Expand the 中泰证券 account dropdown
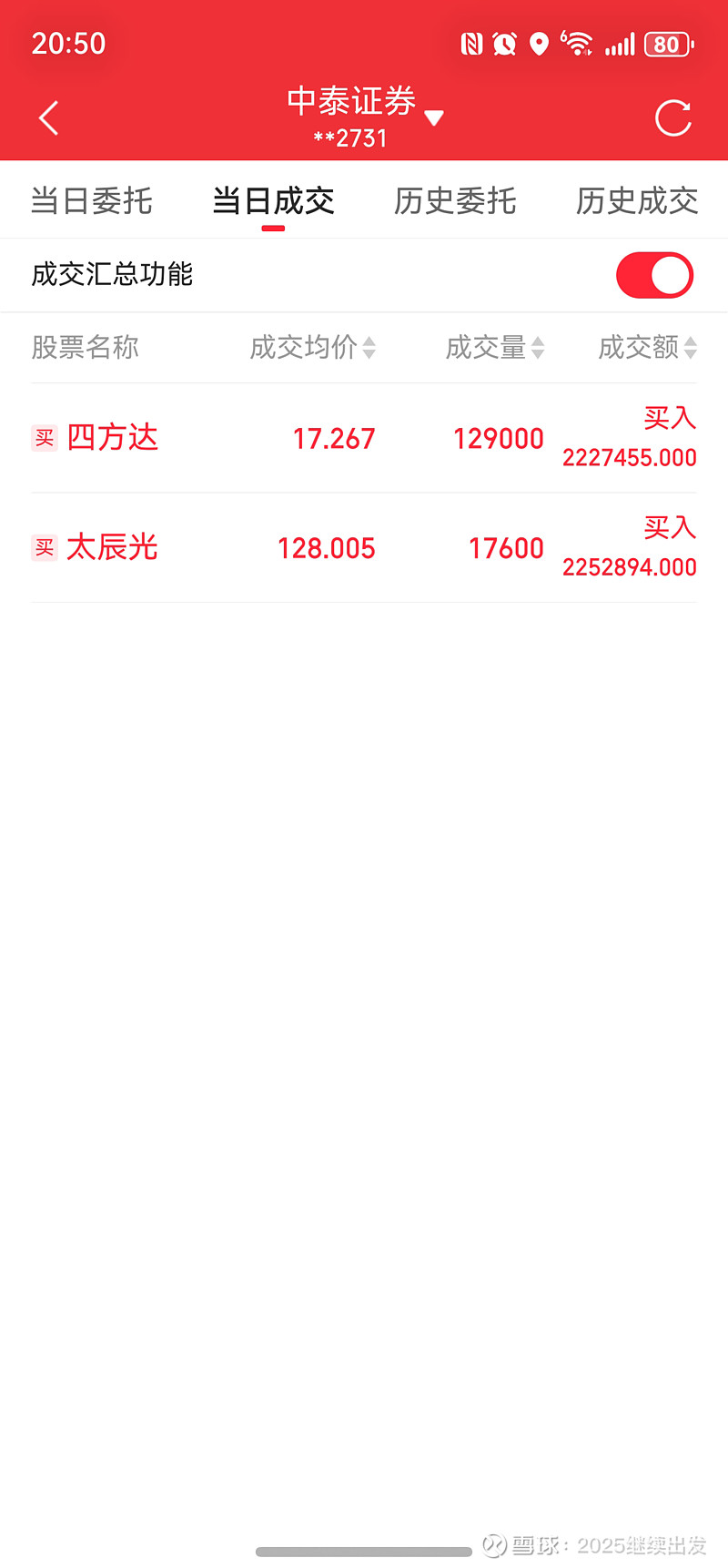The height and width of the screenshot is (1568, 728). [433, 117]
